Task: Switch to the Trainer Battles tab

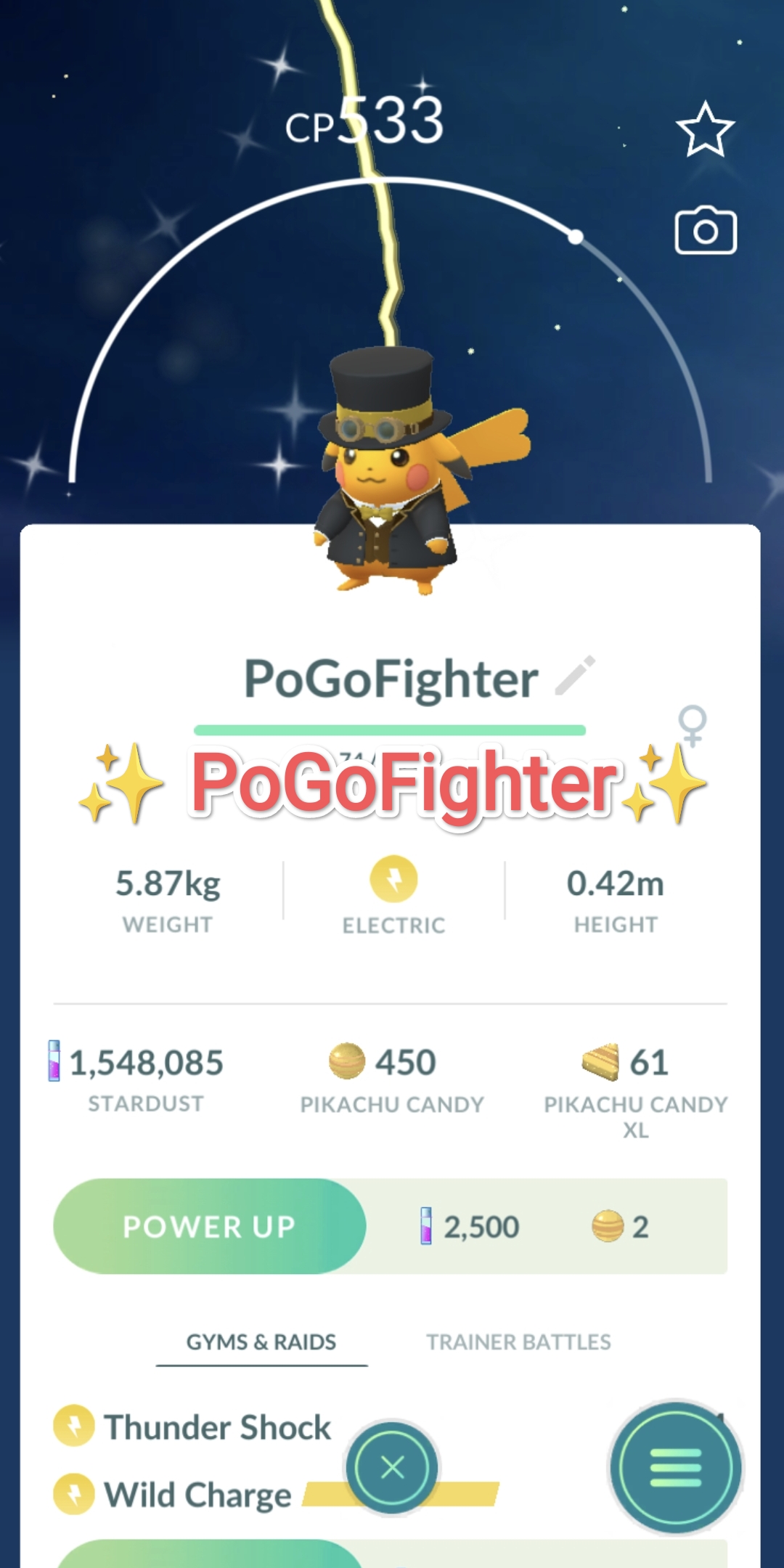Action: point(518,1342)
